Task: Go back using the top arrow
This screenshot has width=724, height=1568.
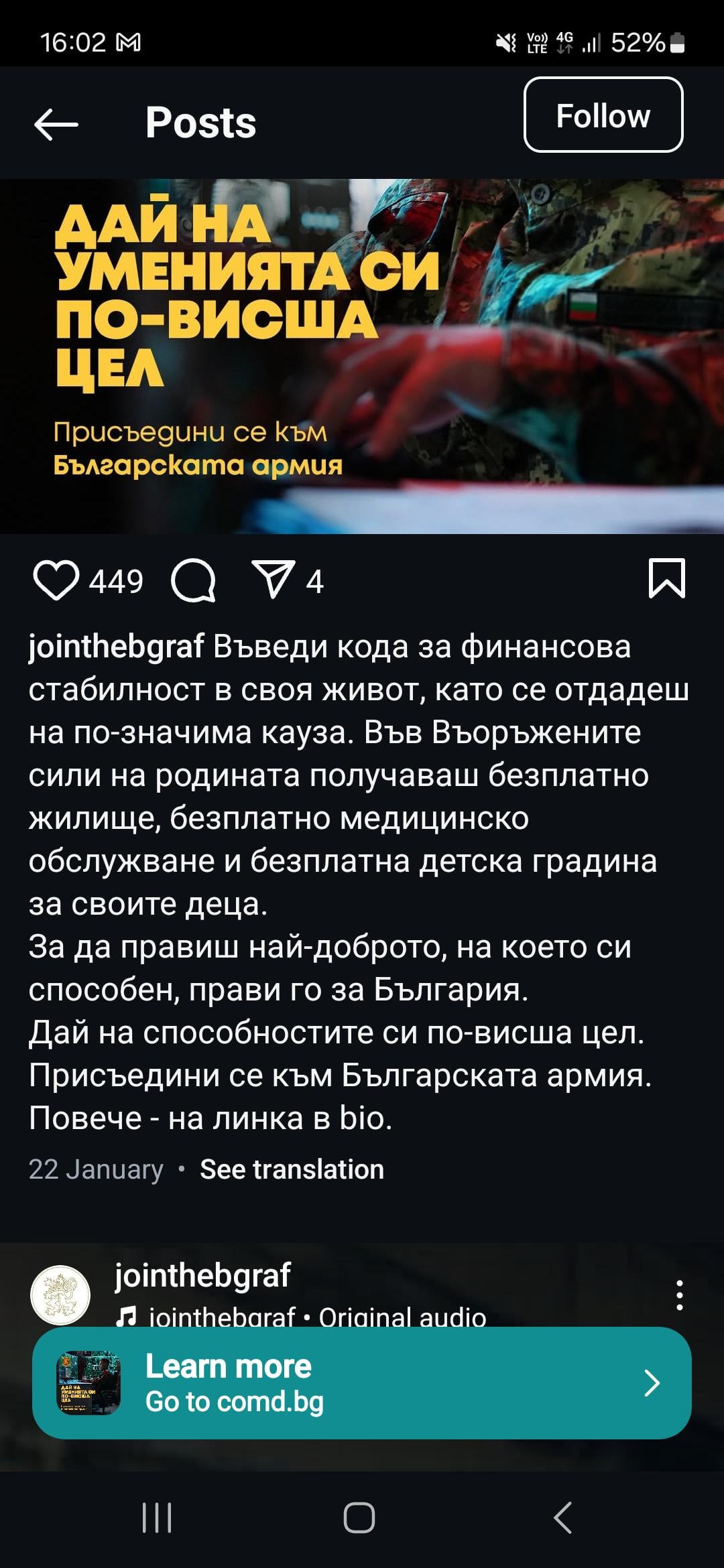Action: point(56,124)
